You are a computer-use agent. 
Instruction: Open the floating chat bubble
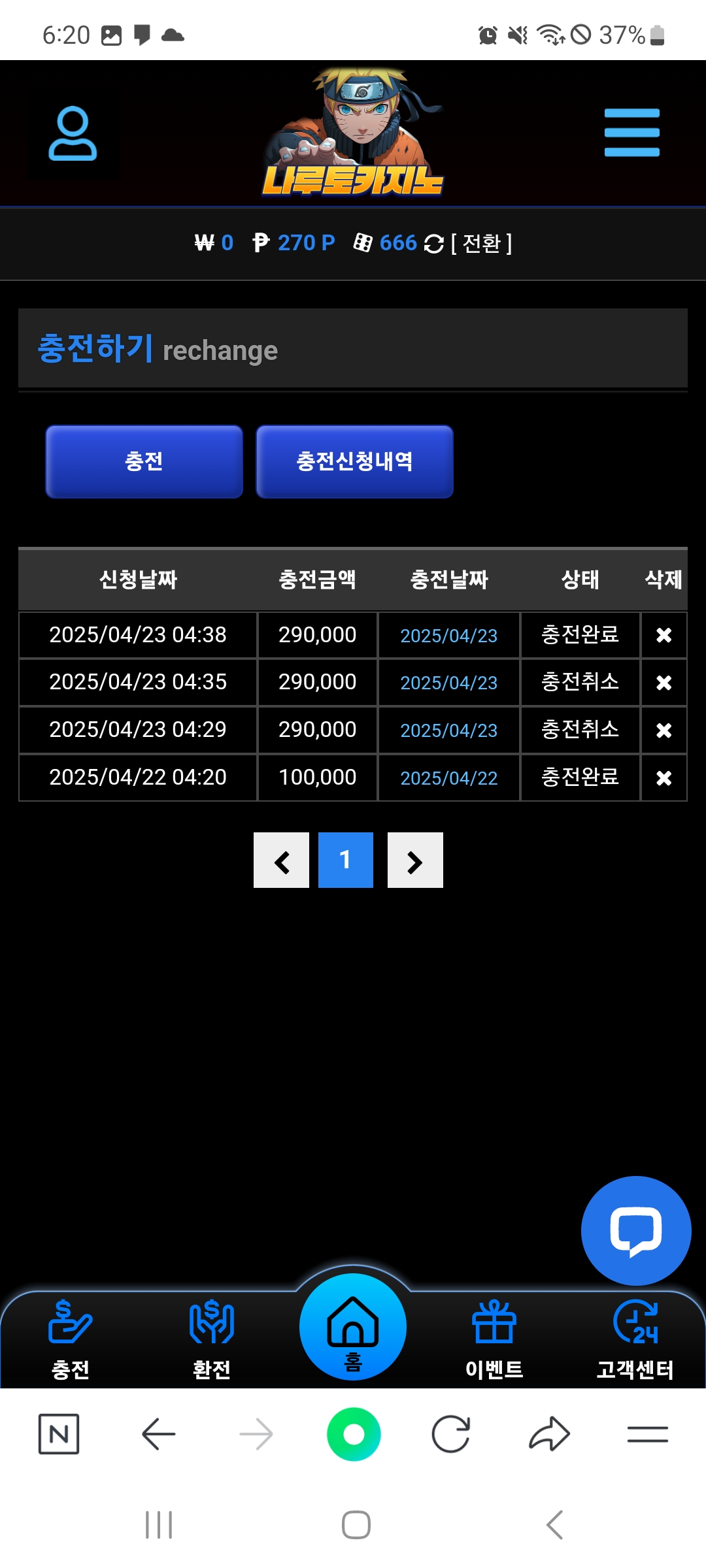pos(635,1231)
